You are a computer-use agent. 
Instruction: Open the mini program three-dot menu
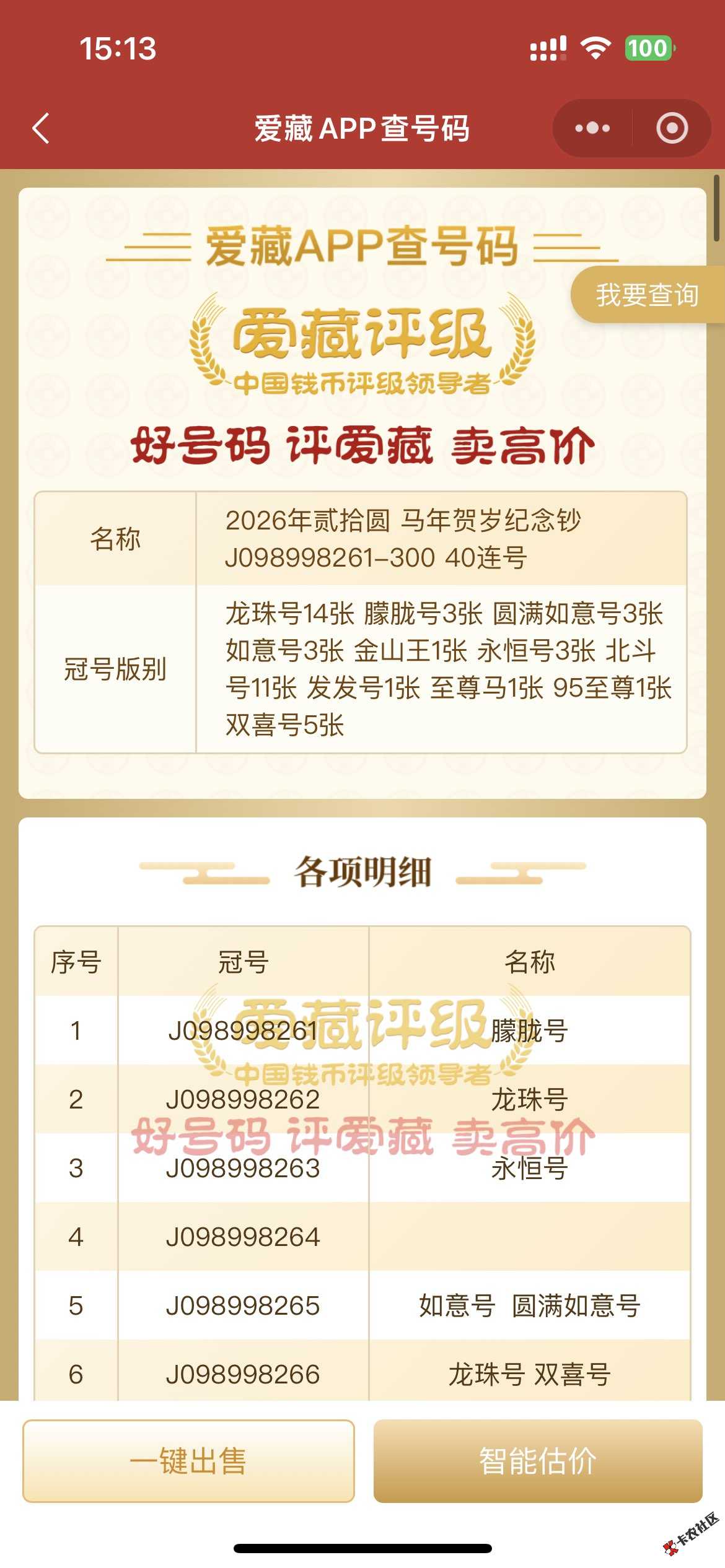tap(592, 128)
